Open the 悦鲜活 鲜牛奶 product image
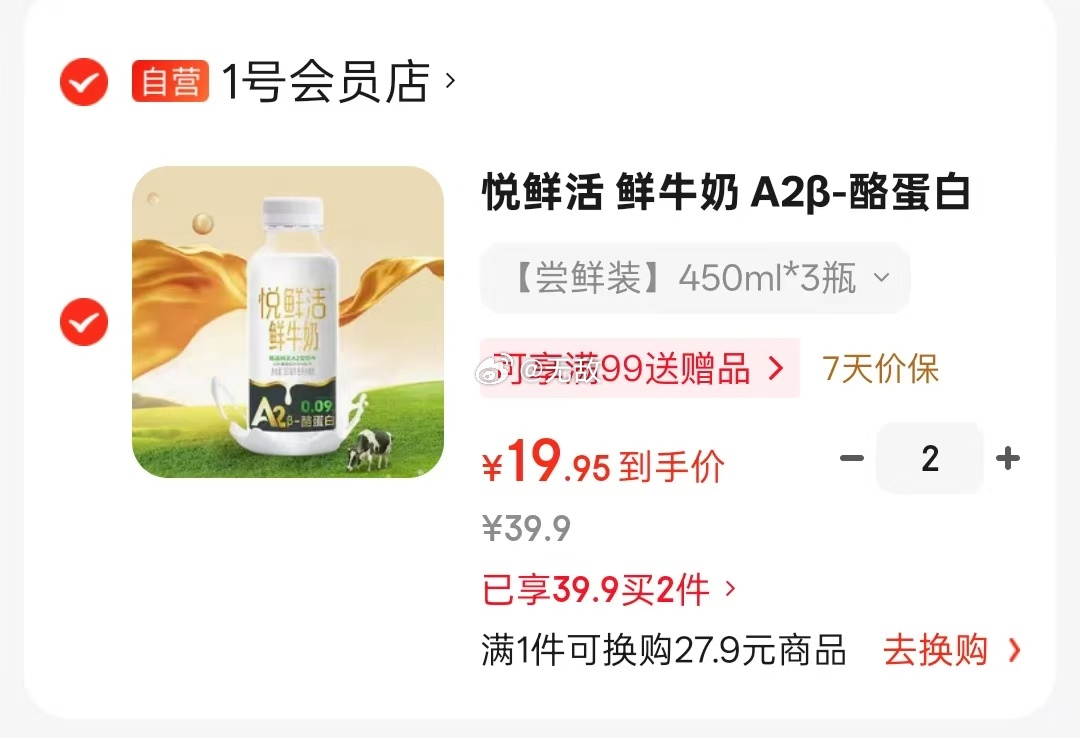The width and height of the screenshot is (1080, 738). click(288, 321)
